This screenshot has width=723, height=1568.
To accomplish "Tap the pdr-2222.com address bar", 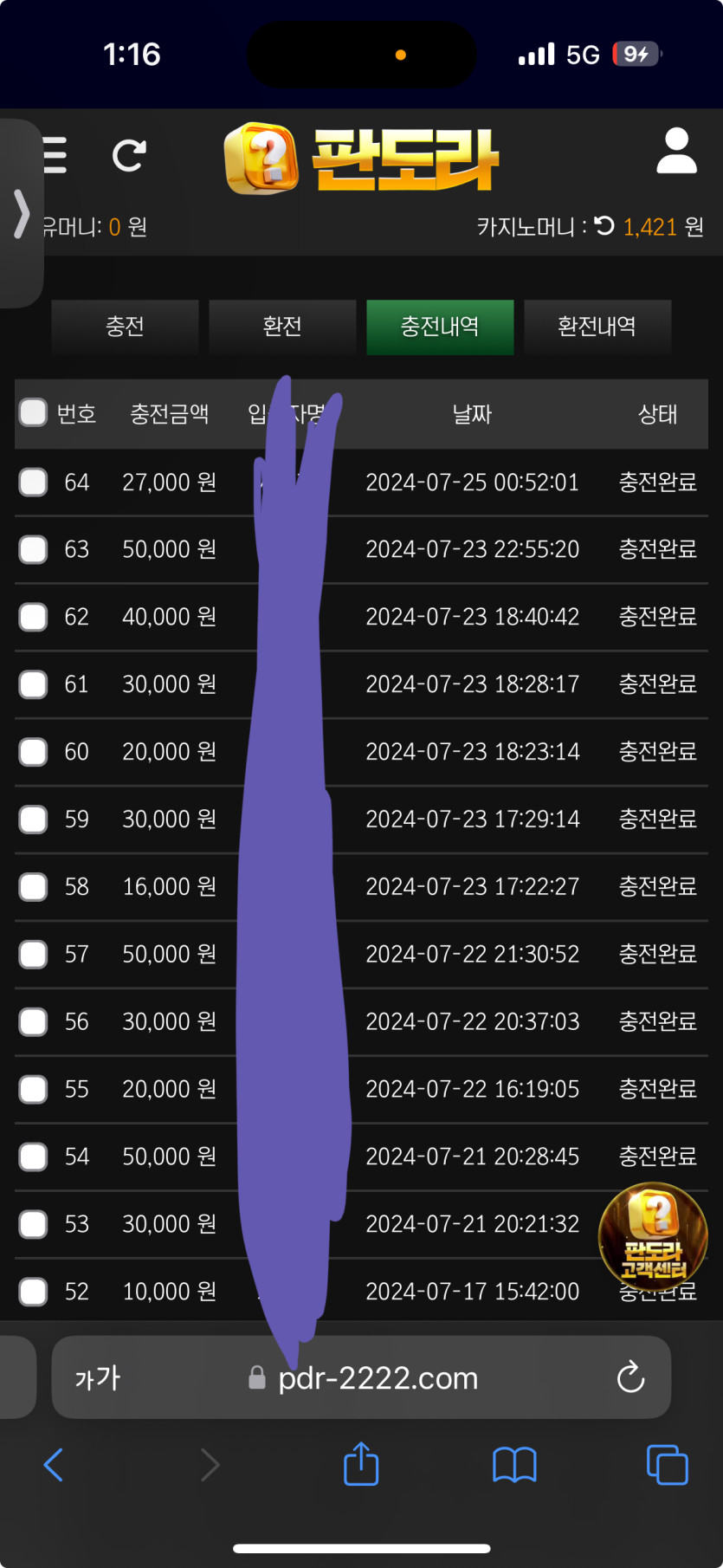I will 362,1377.
